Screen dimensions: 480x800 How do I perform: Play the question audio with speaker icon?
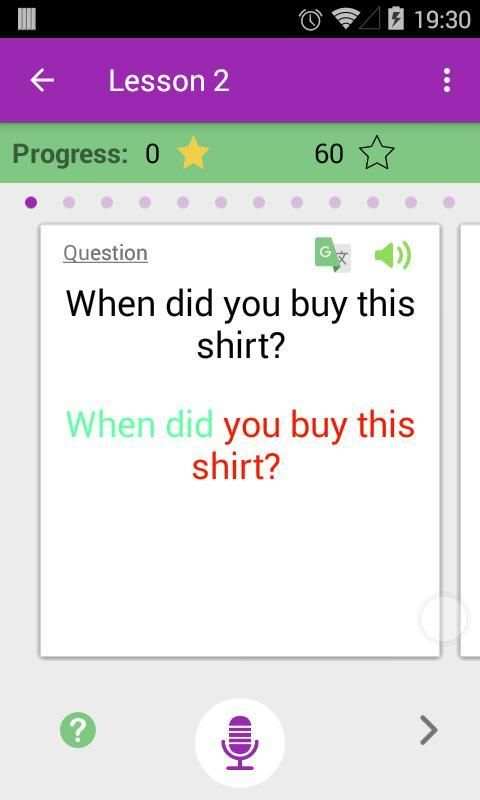pyautogui.click(x=392, y=255)
